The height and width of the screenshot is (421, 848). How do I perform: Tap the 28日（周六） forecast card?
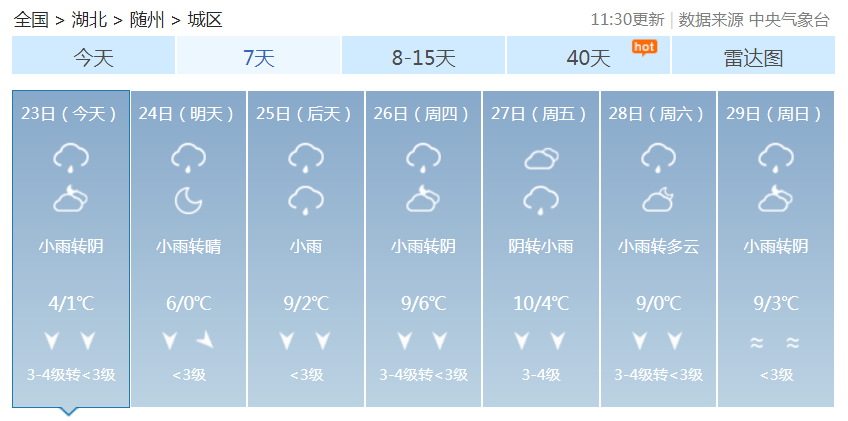(658, 248)
